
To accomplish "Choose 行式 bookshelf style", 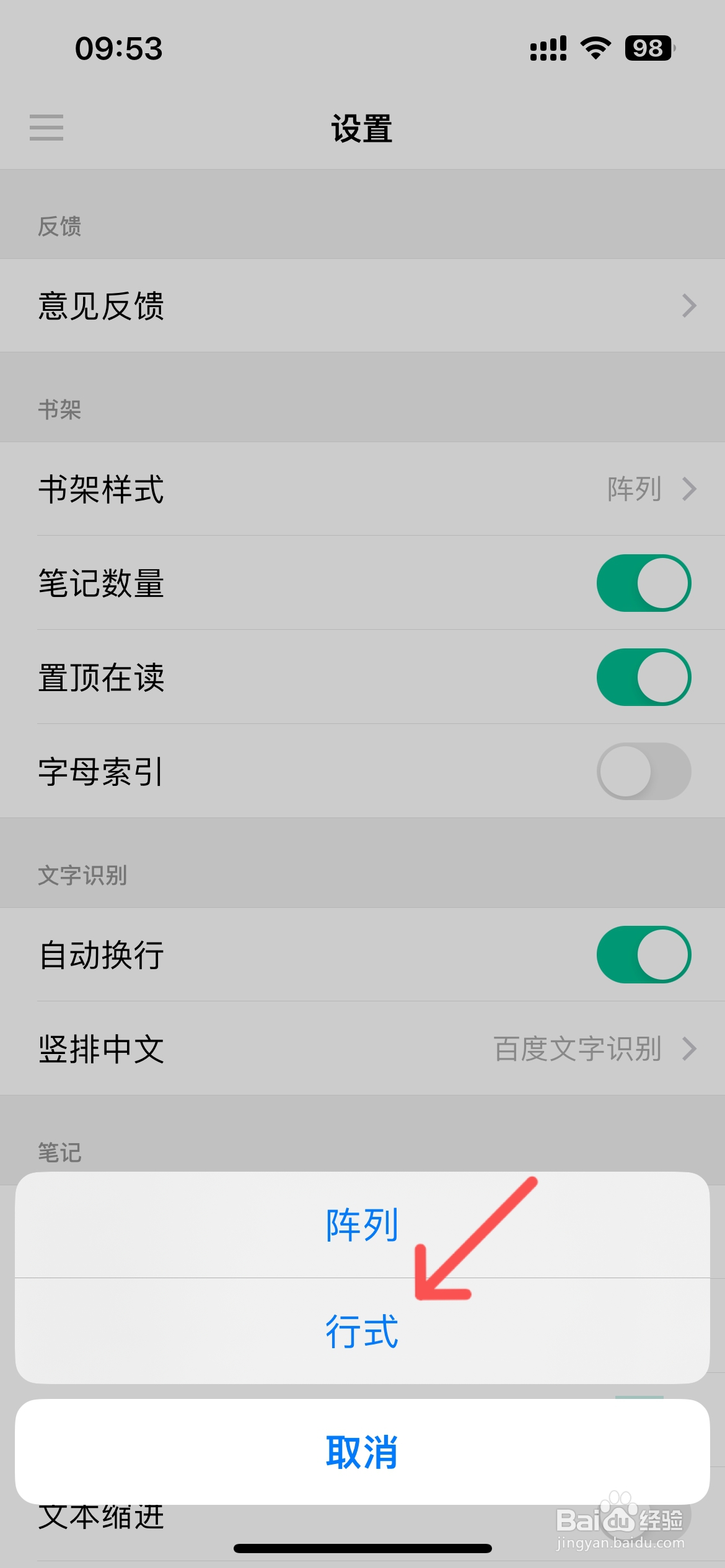I will click(362, 1331).
